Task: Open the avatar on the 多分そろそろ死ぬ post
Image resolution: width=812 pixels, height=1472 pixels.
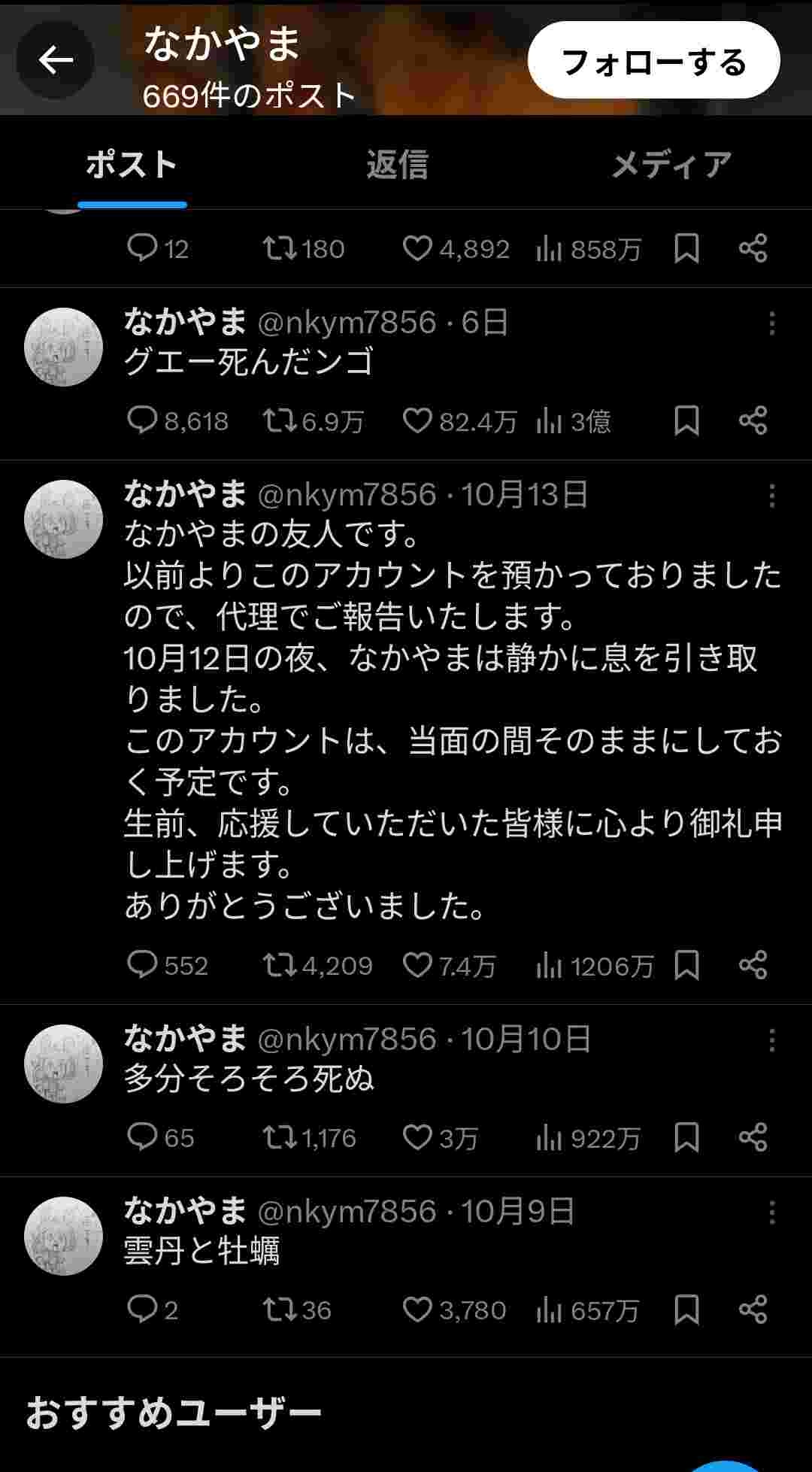Action: 64,1064
